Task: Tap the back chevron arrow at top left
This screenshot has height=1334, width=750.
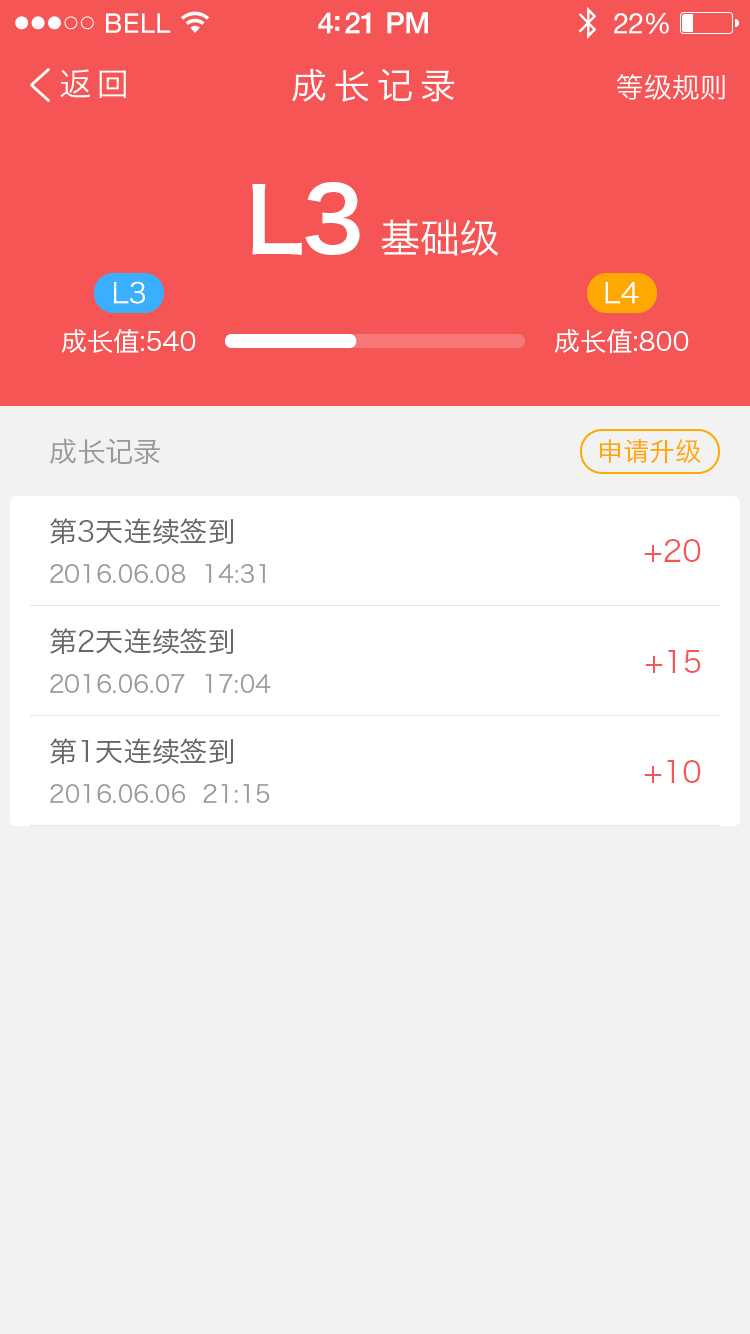Action: (38, 86)
